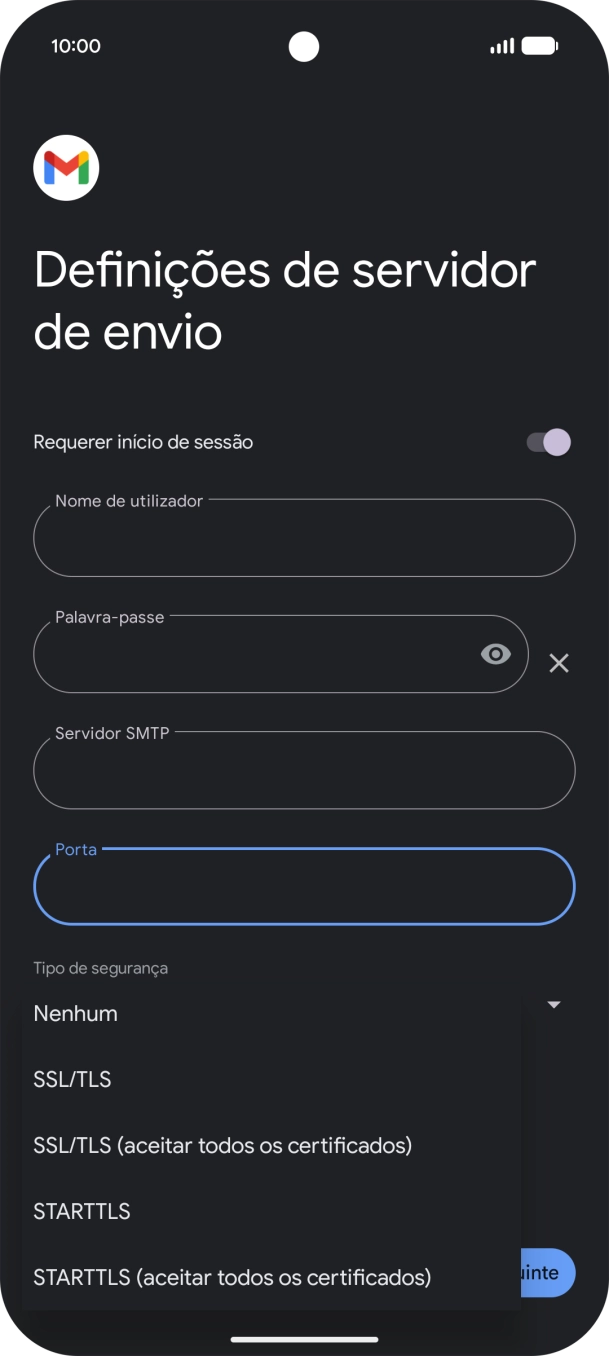Select Nenhum security type
Viewport: 609px width, 1356px height.
76,1014
